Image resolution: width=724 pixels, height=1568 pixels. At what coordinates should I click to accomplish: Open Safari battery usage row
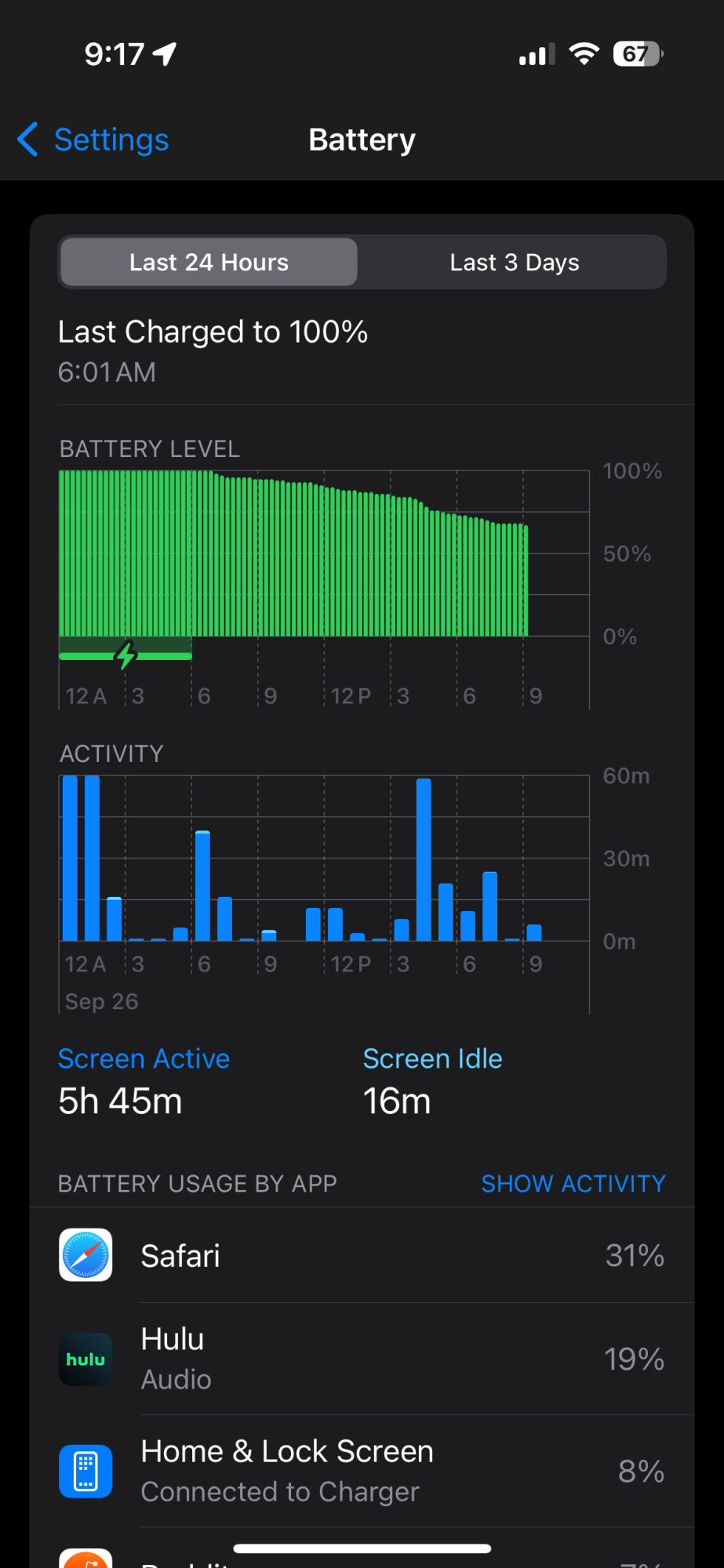pos(362,1255)
